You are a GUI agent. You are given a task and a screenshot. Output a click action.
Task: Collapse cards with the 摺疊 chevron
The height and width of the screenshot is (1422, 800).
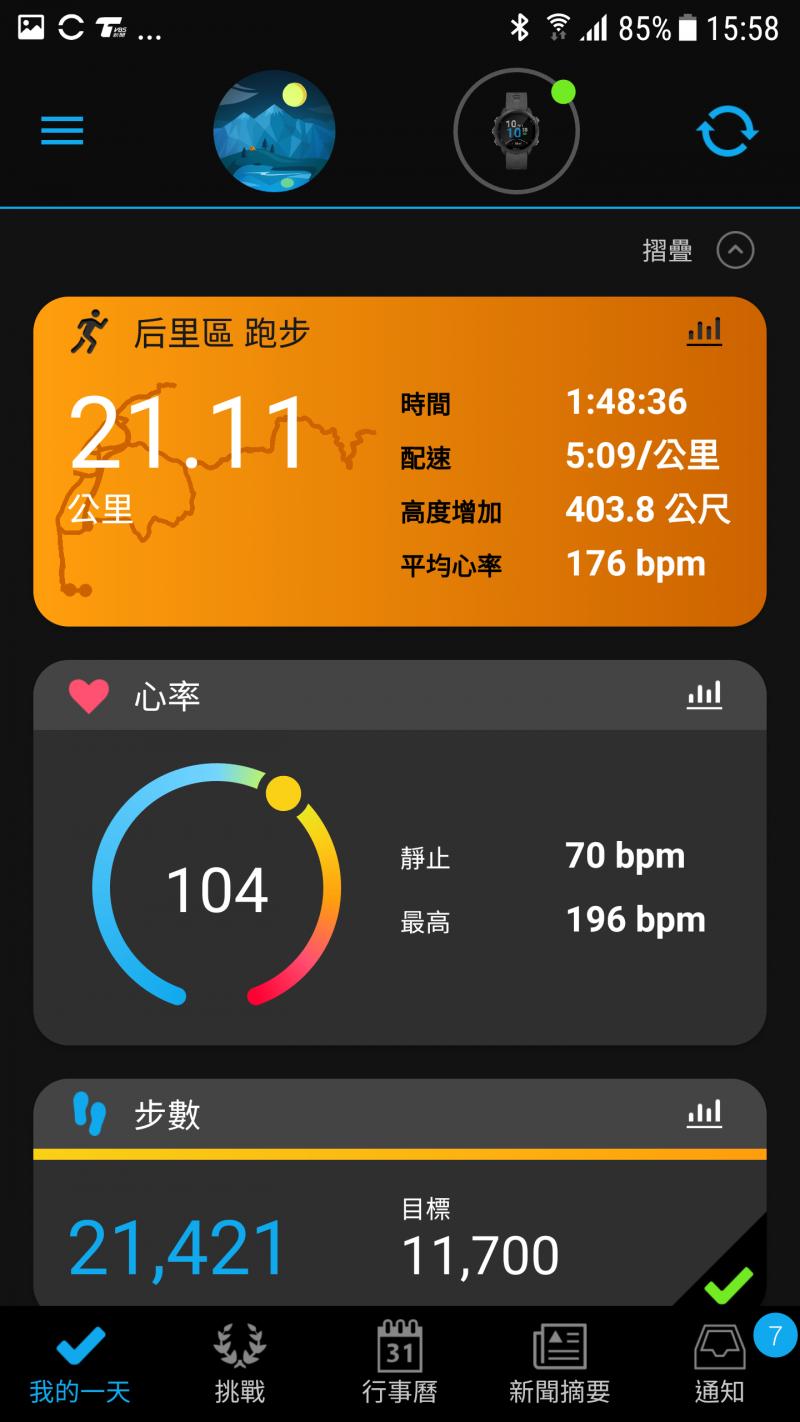(735, 250)
